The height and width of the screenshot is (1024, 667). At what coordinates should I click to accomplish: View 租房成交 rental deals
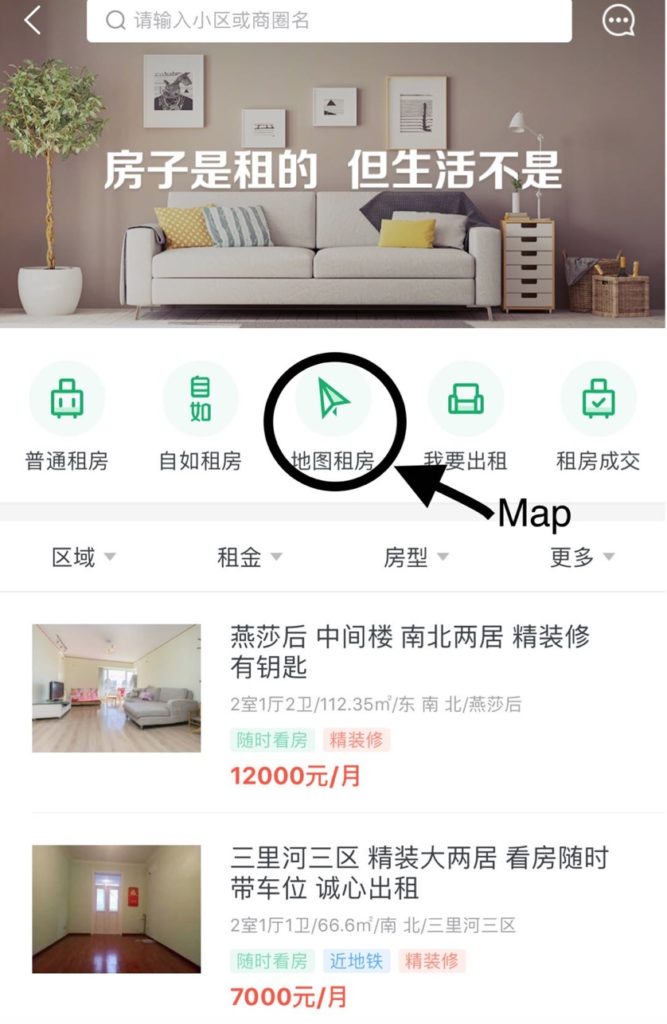598,418
